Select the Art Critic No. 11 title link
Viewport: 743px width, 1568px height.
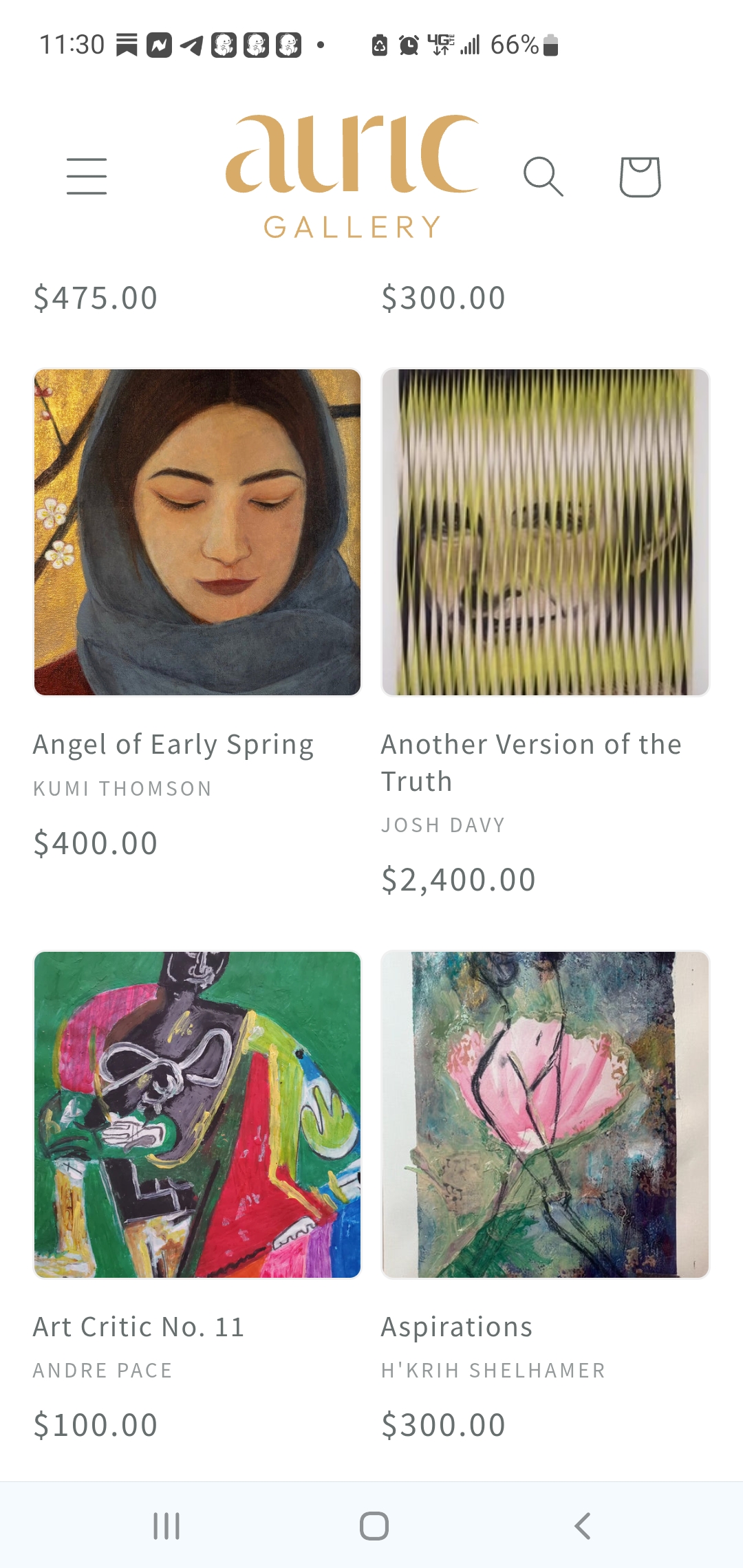139,1327
